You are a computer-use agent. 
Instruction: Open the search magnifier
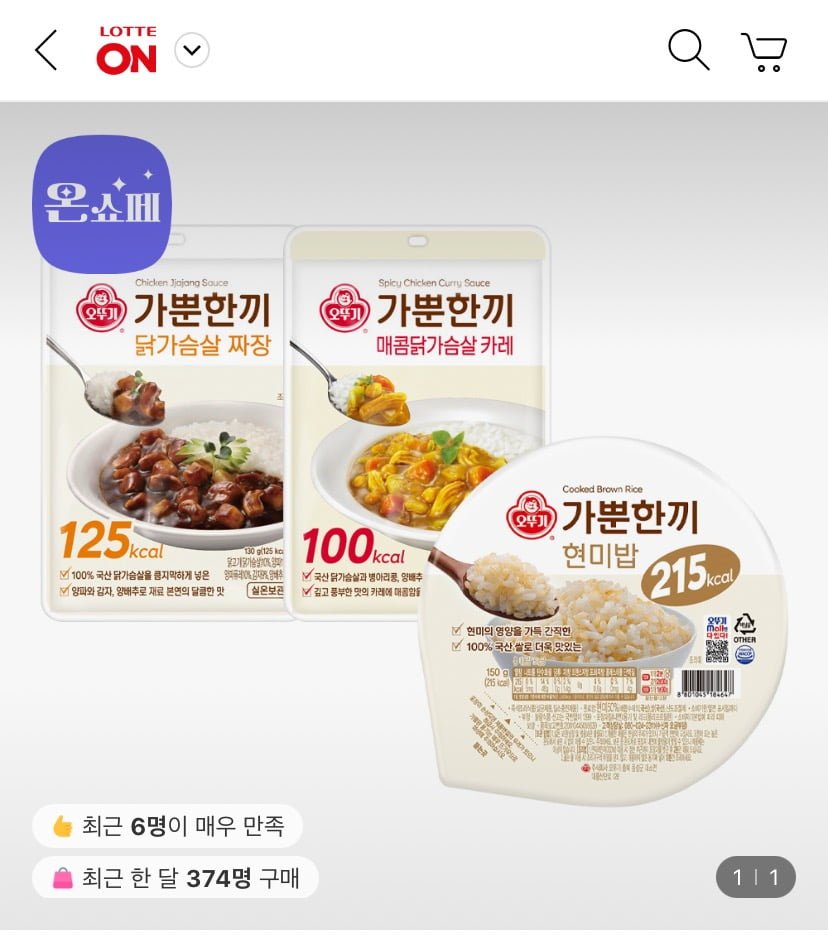pyautogui.click(x=688, y=50)
